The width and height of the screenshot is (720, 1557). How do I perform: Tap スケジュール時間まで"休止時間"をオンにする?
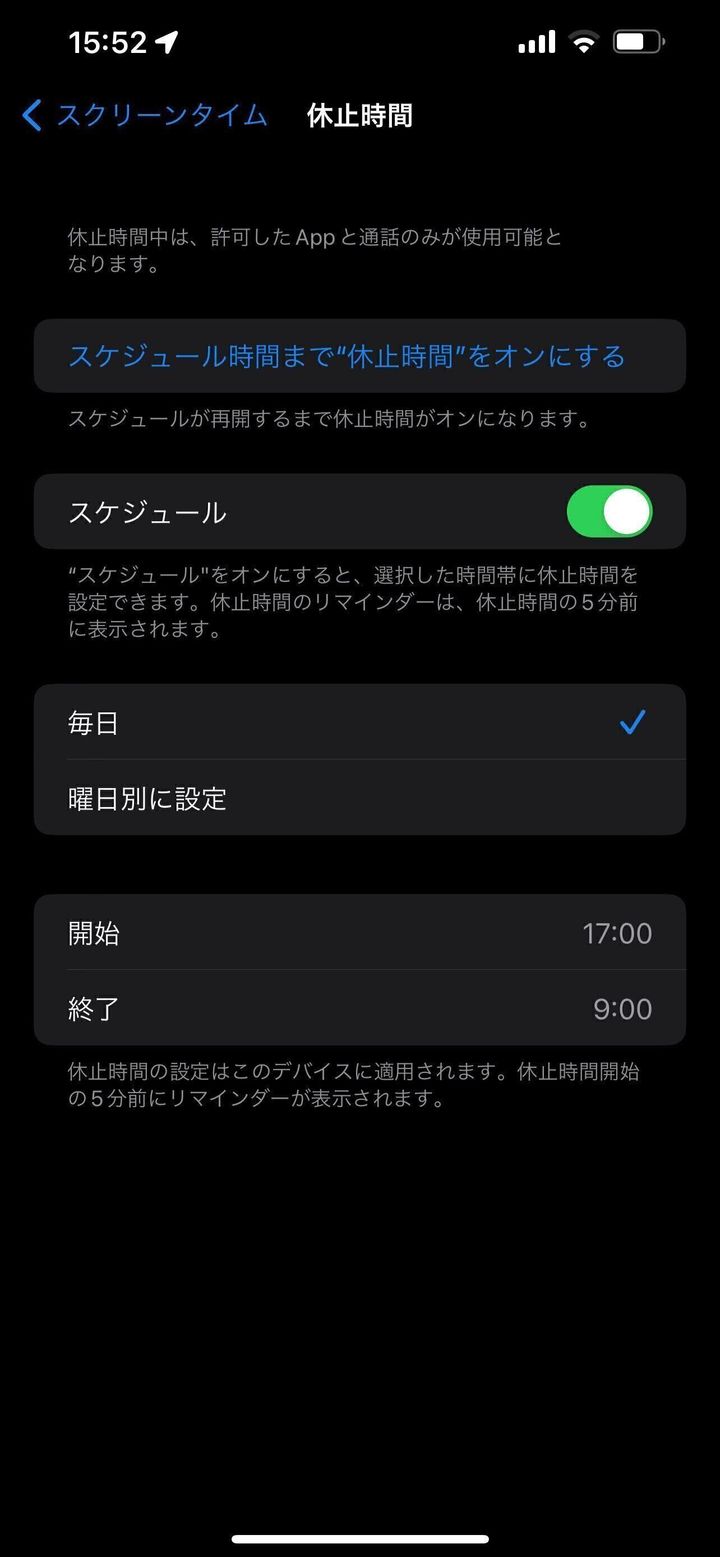click(x=347, y=356)
